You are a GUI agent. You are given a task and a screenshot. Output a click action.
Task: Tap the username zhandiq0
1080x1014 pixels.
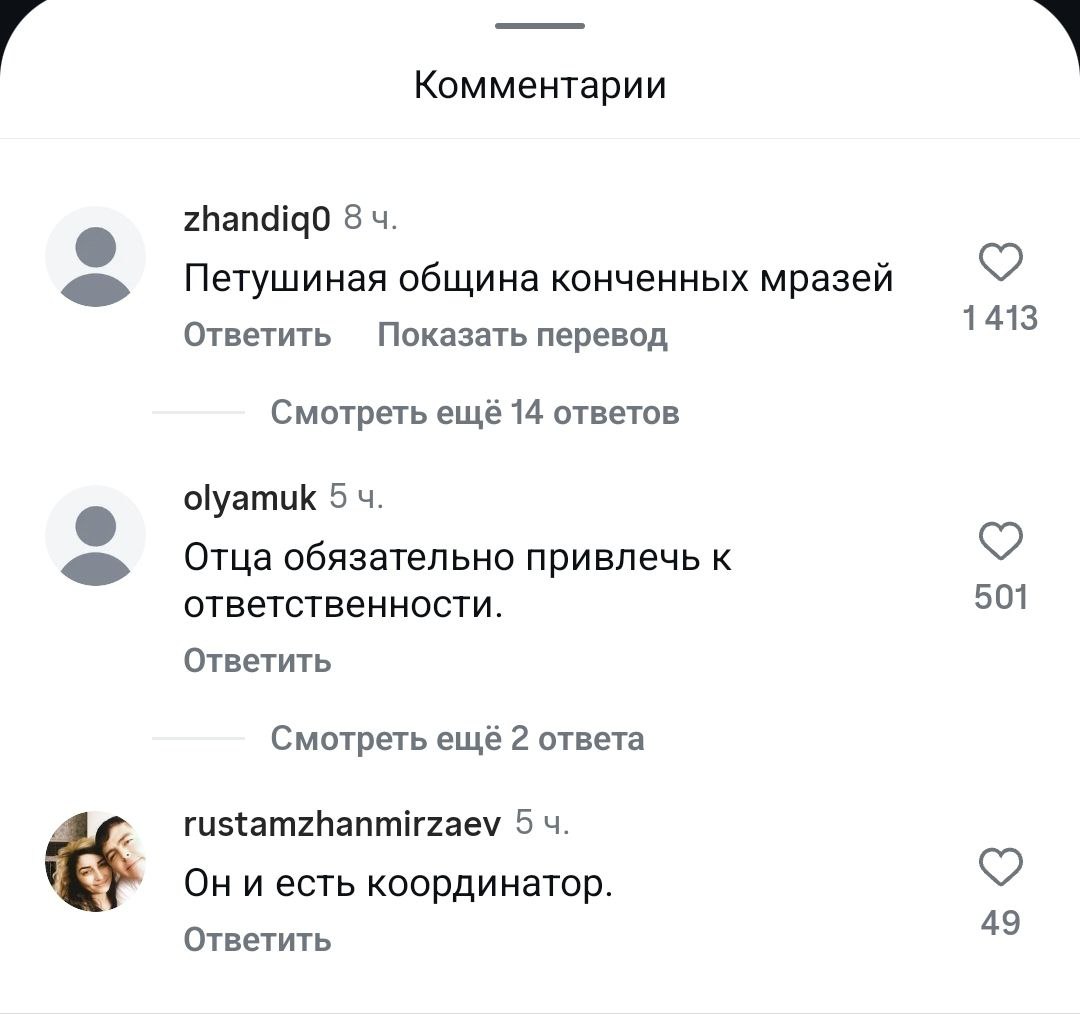[x=257, y=219]
